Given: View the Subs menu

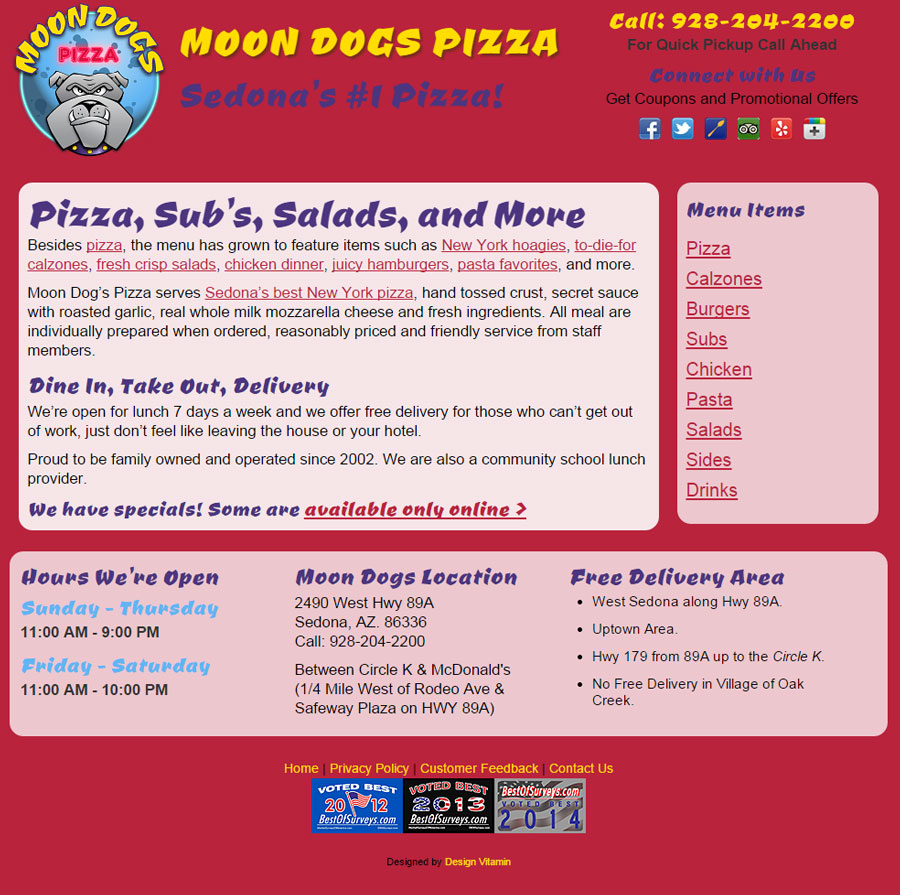Looking at the screenshot, I should pos(706,339).
